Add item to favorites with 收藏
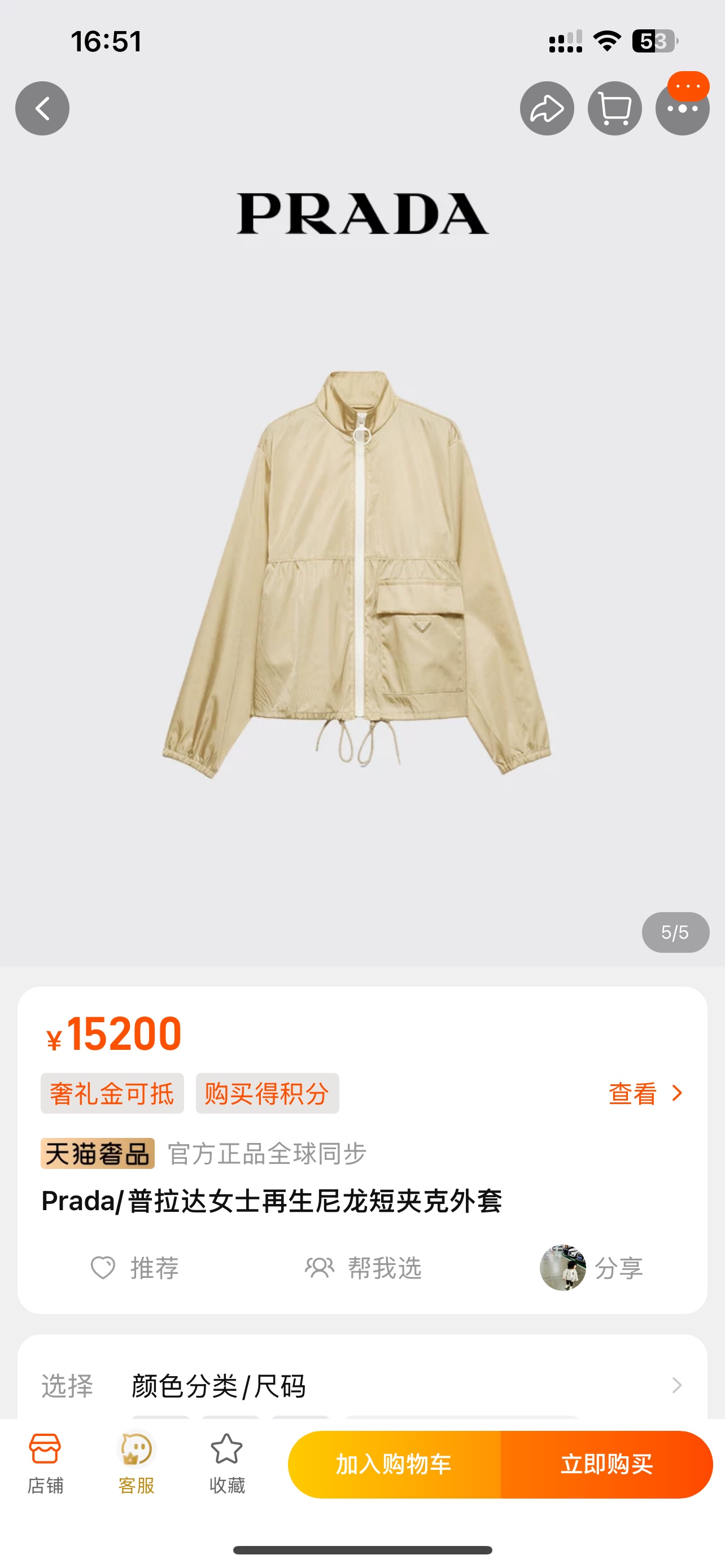Viewport: 725px width, 1568px height. [227, 1464]
